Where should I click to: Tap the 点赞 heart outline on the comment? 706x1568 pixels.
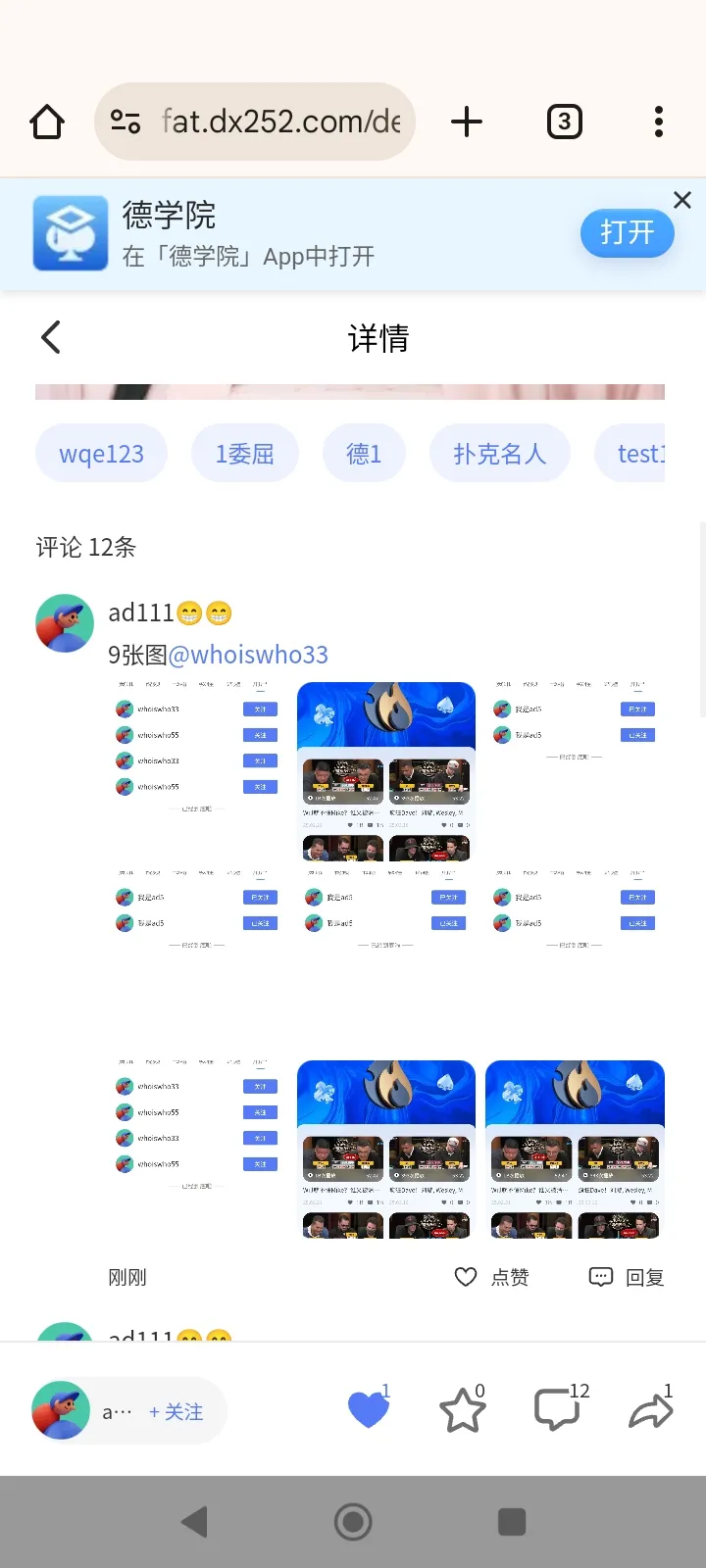click(x=465, y=1276)
